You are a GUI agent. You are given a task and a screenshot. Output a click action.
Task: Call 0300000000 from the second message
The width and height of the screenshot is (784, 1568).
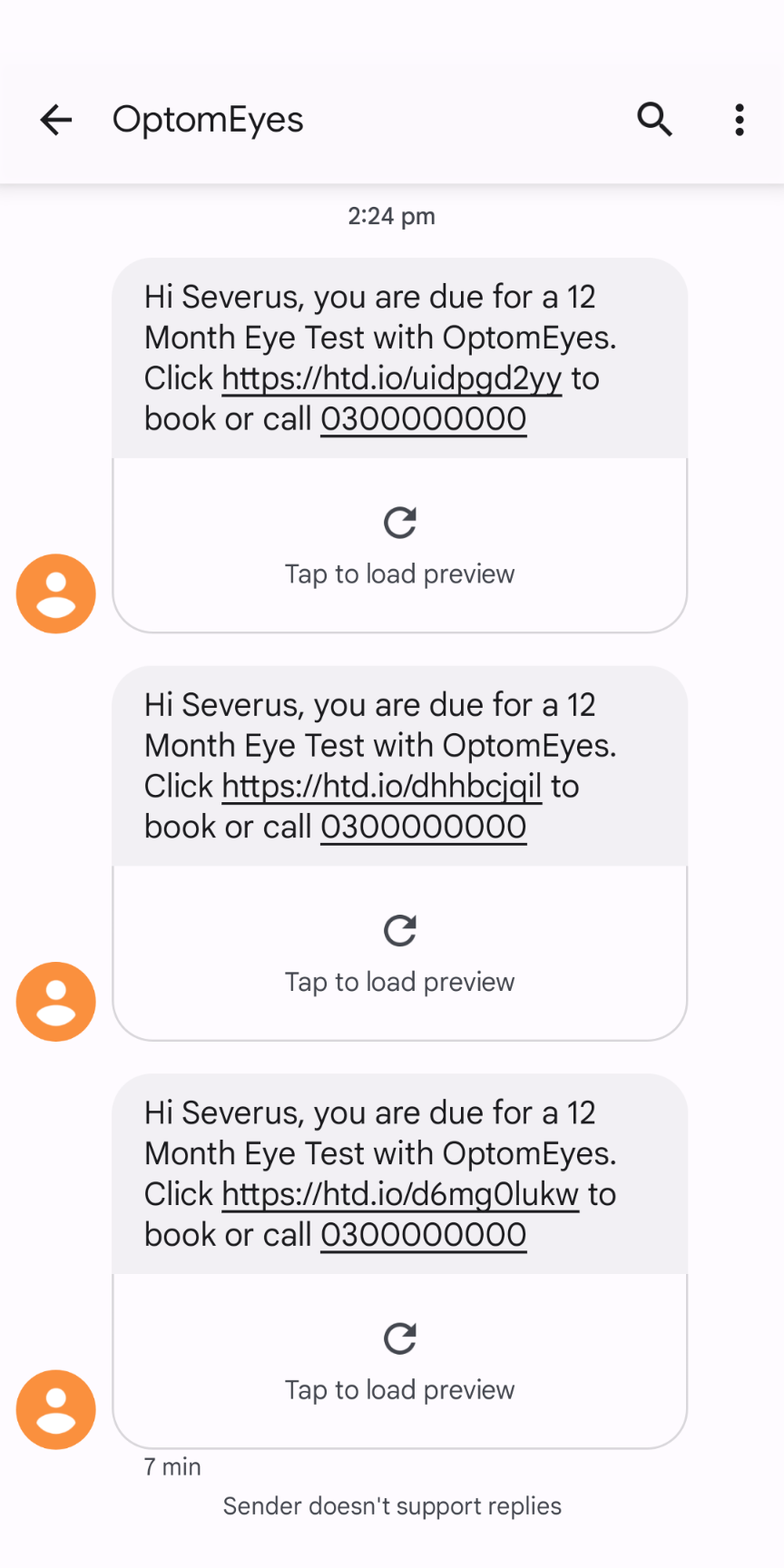(x=423, y=828)
